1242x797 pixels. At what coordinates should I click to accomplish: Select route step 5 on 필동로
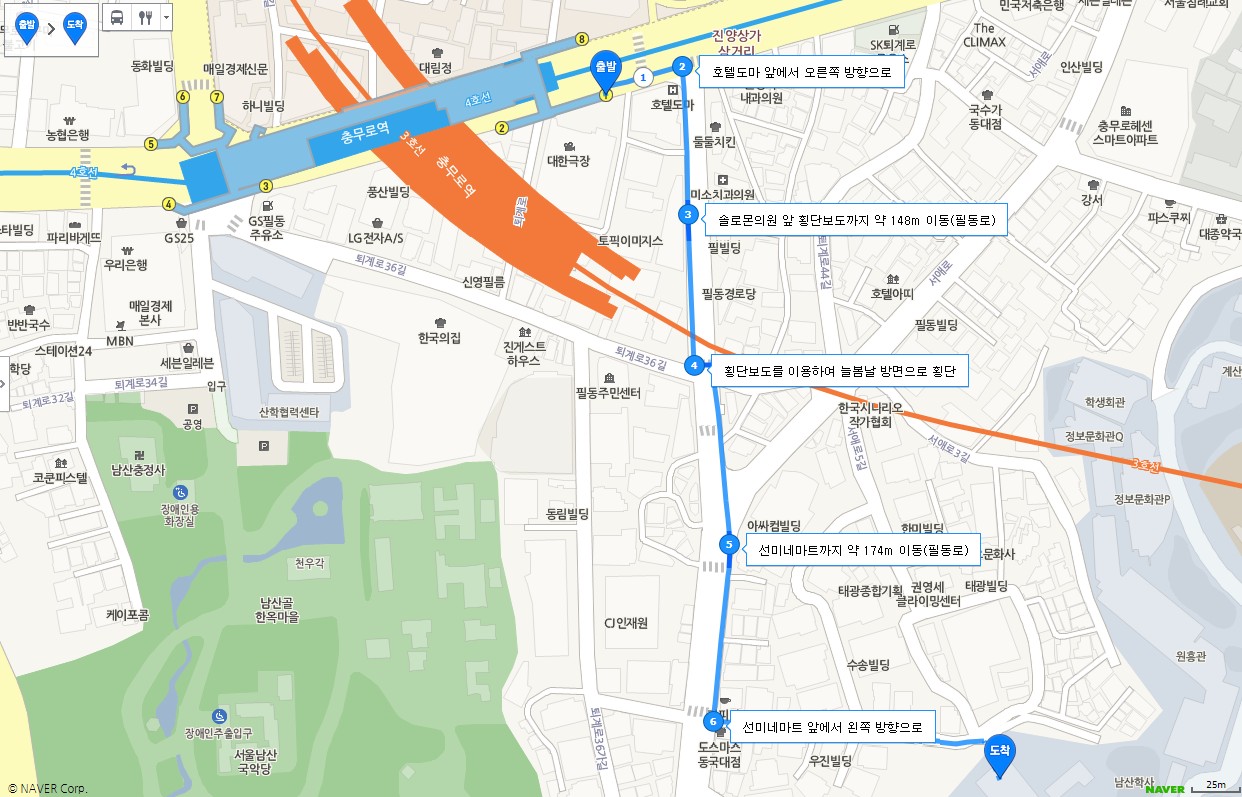tap(729, 545)
